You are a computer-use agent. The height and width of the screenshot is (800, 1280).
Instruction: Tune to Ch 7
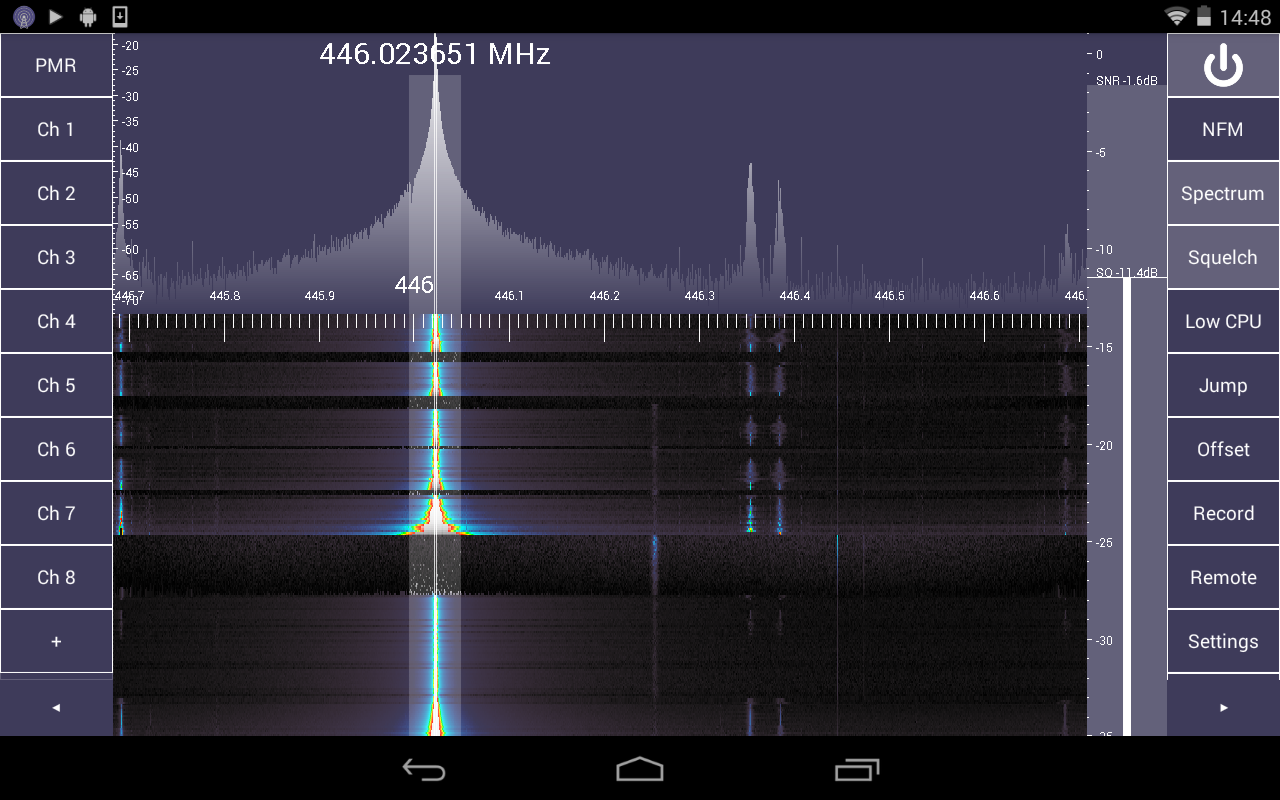pos(56,514)
